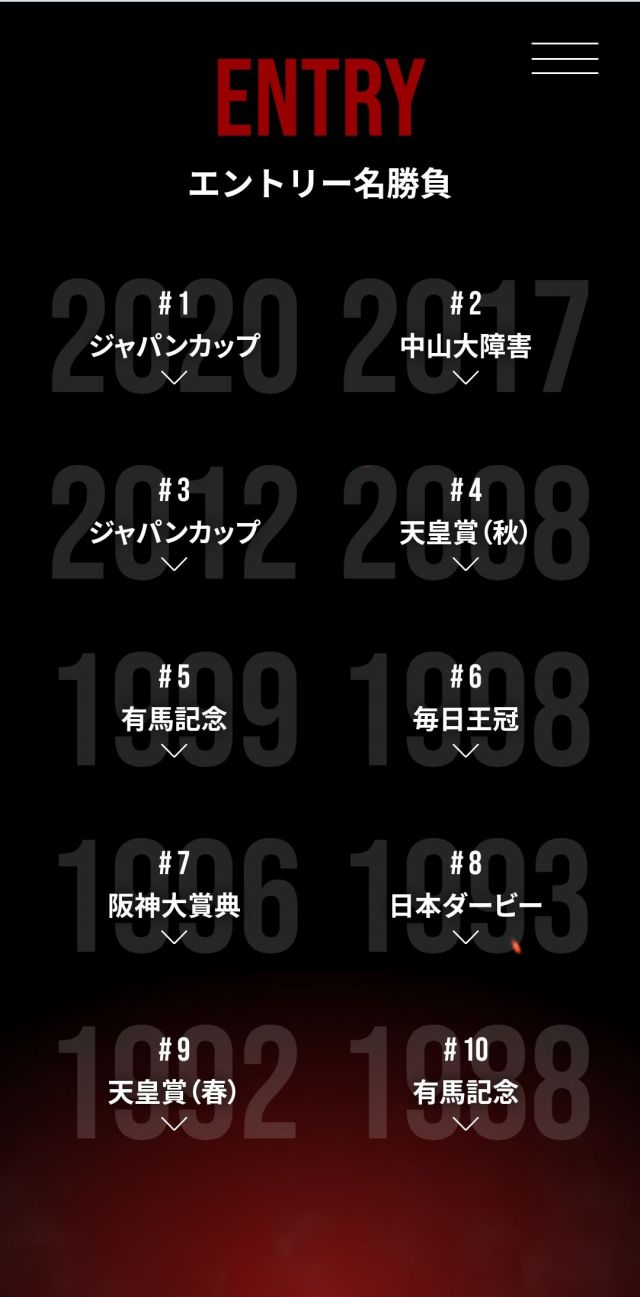Open the hamburger menu
640x1297 pixels.
(x=565, y=58)
